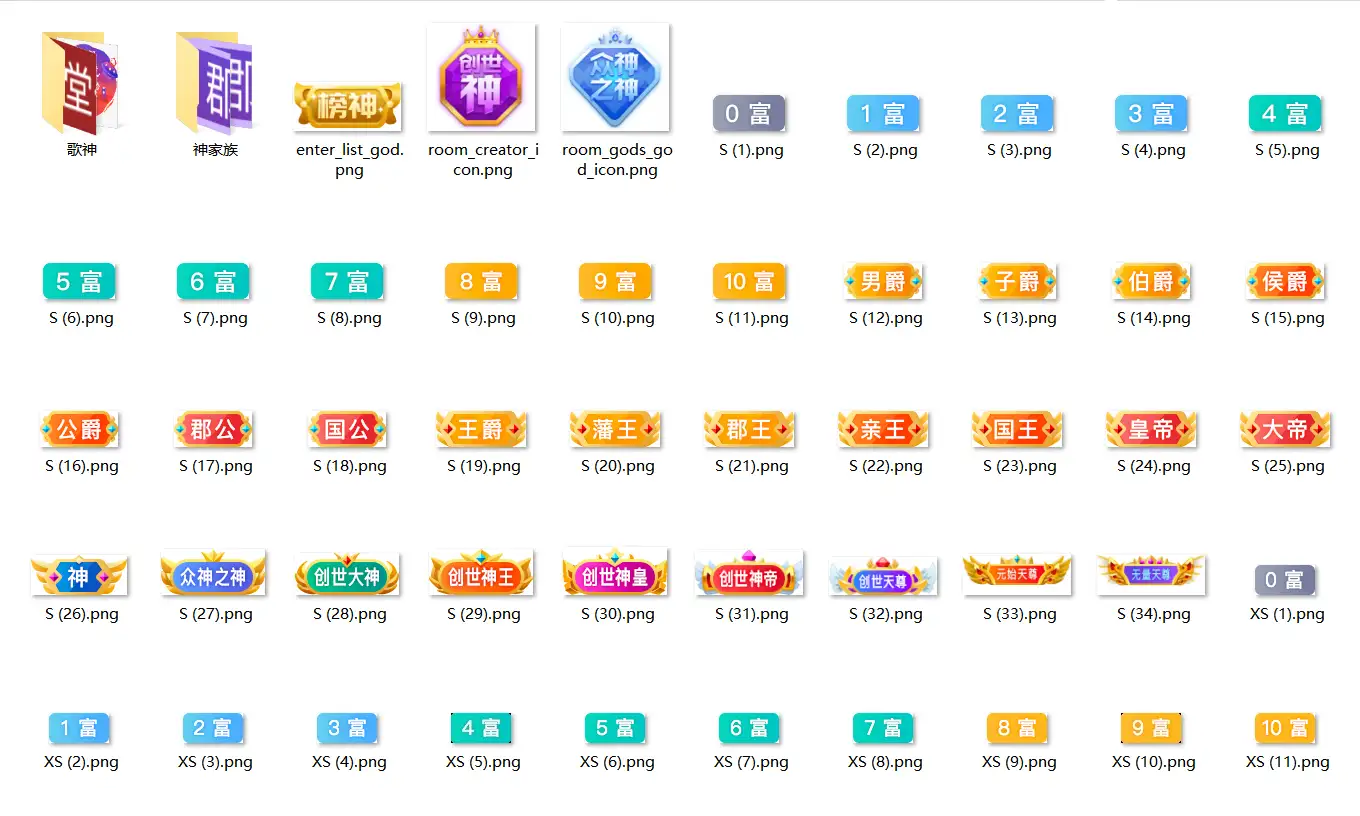Select the S (9).png file

click(482, 282)
